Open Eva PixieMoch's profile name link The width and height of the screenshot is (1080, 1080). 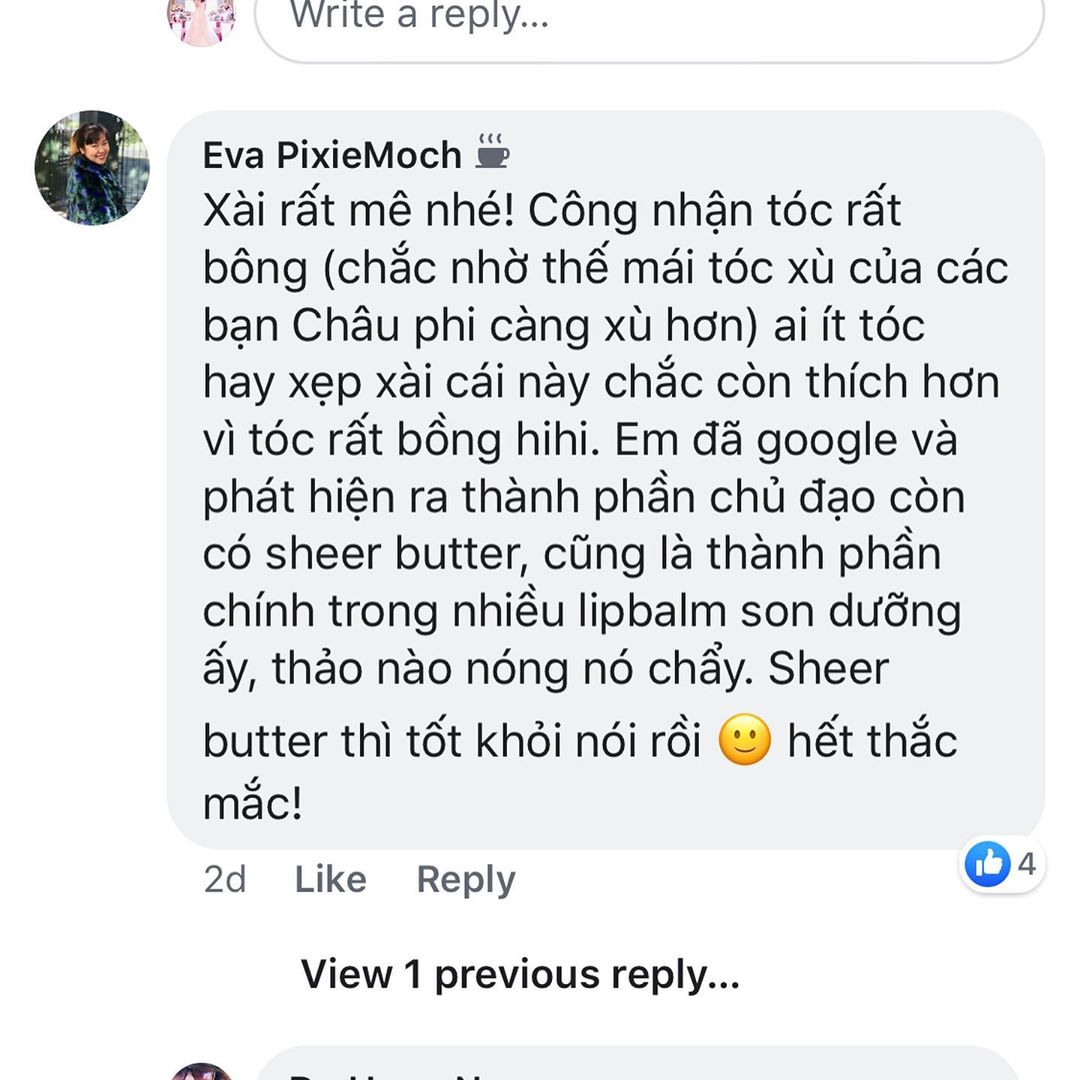click(x=332, y=155)
